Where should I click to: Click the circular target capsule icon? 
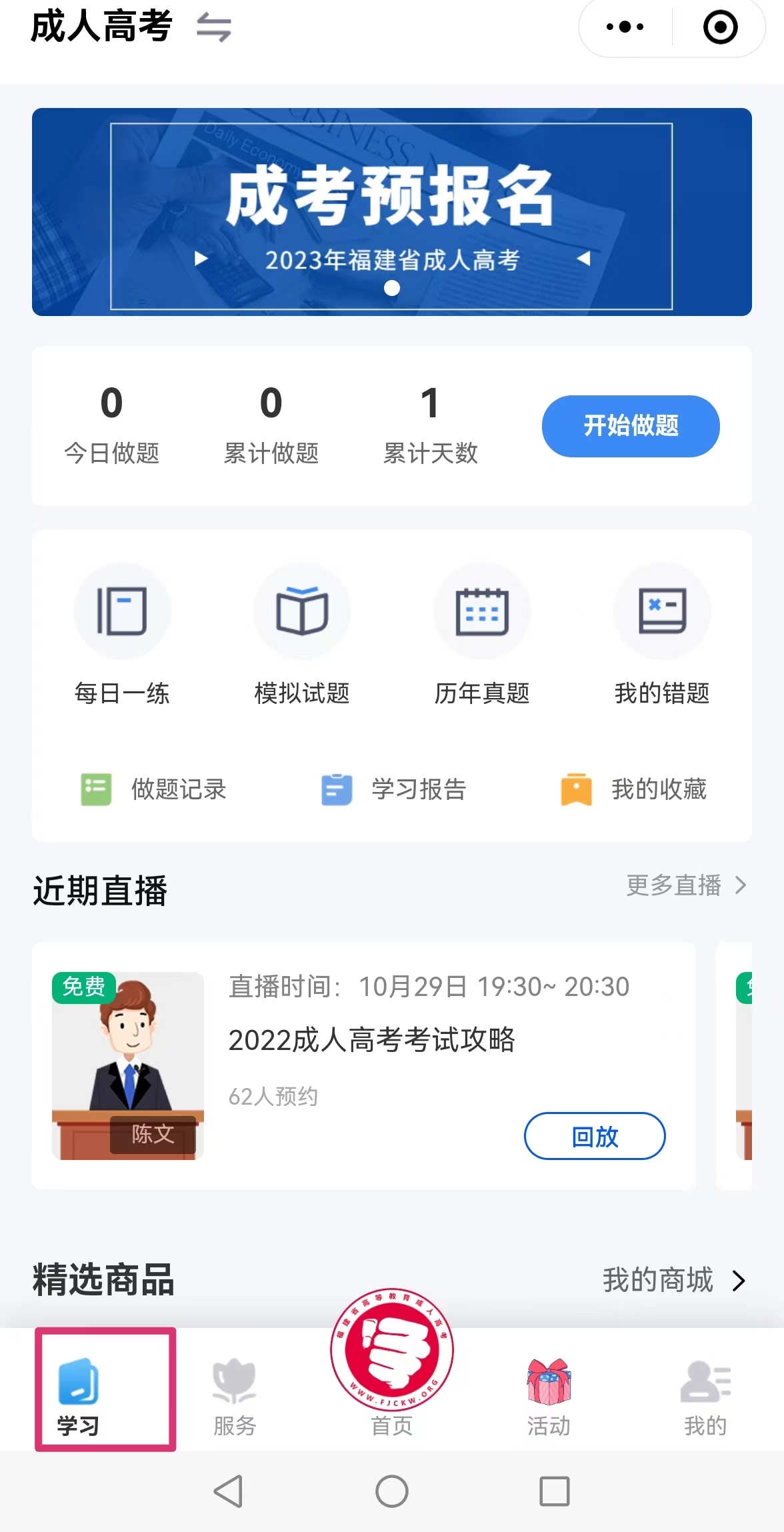pyautogui.click(x=720, y=27)
